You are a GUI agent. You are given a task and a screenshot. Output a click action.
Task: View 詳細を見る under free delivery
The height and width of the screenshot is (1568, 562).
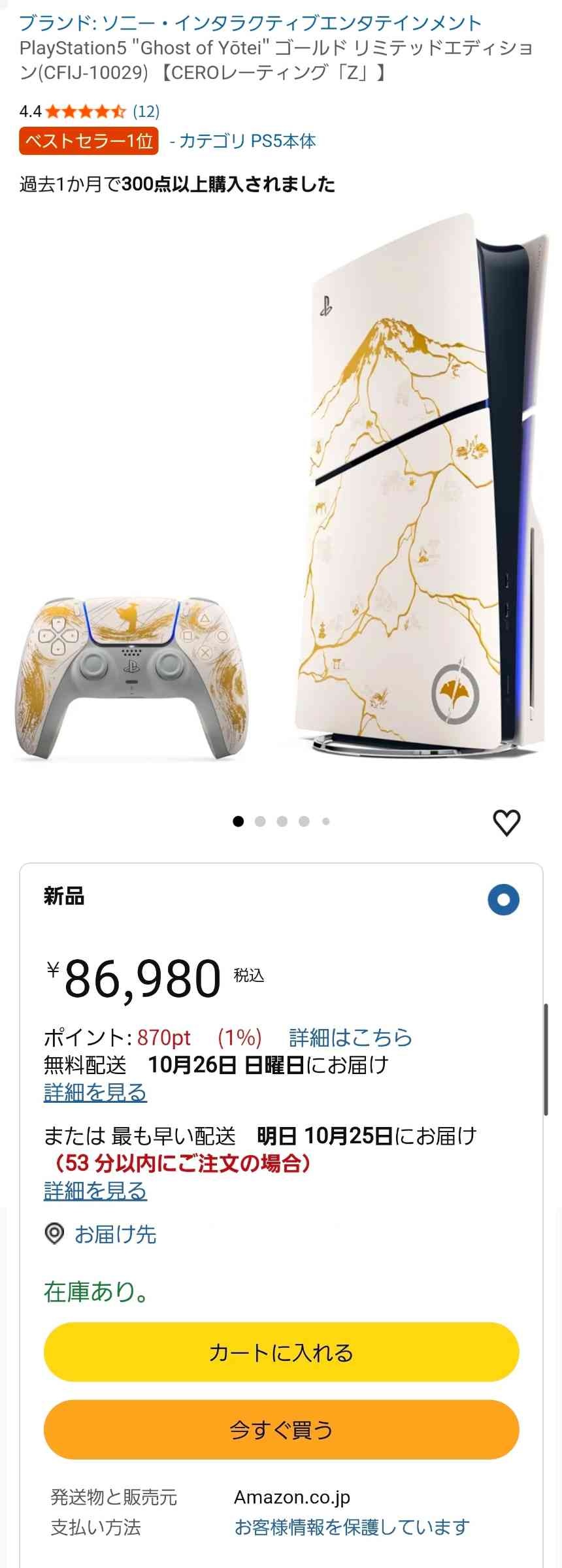(95, 1092)
